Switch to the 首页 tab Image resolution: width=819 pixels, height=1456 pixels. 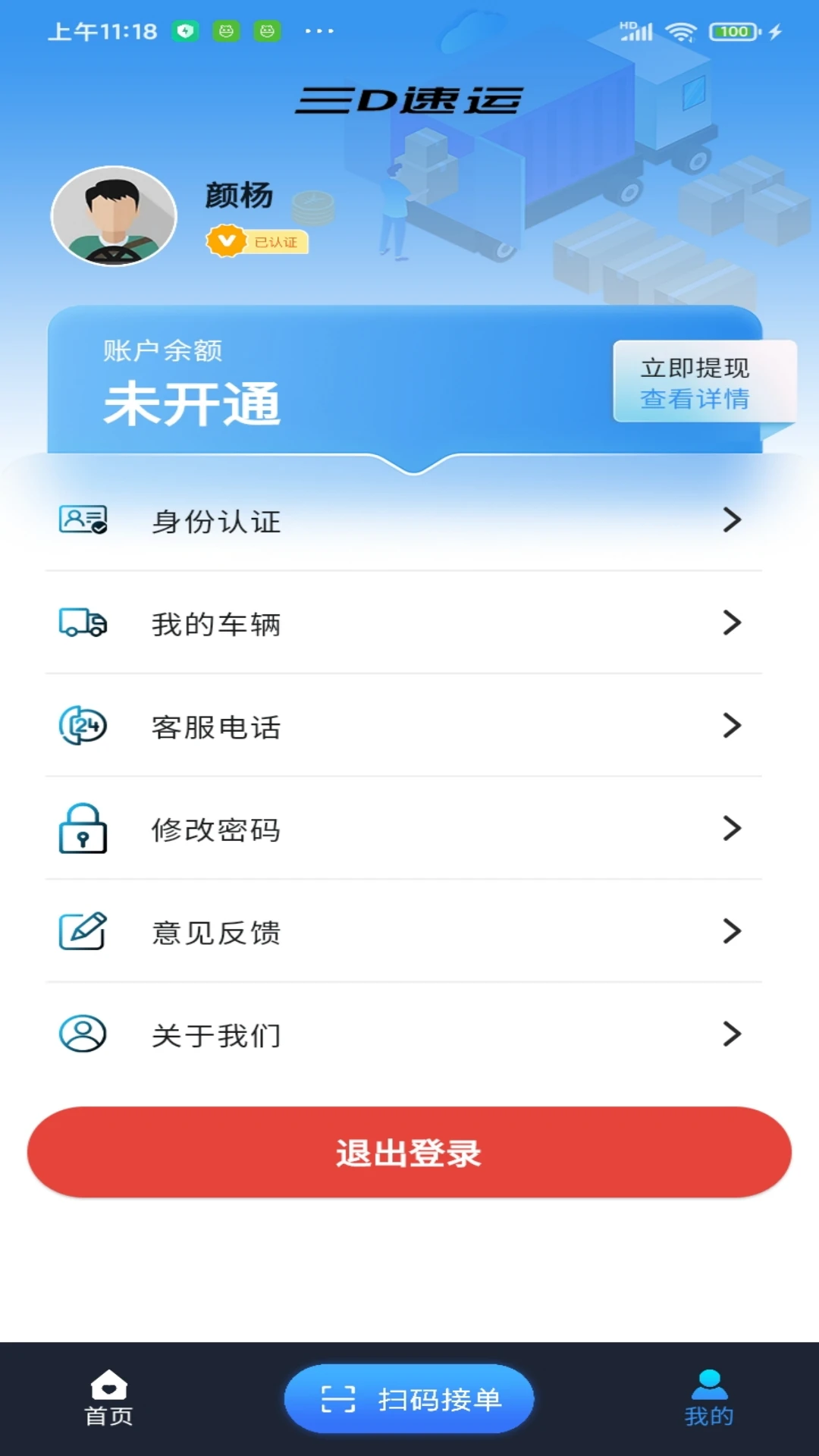[108, 1399]
